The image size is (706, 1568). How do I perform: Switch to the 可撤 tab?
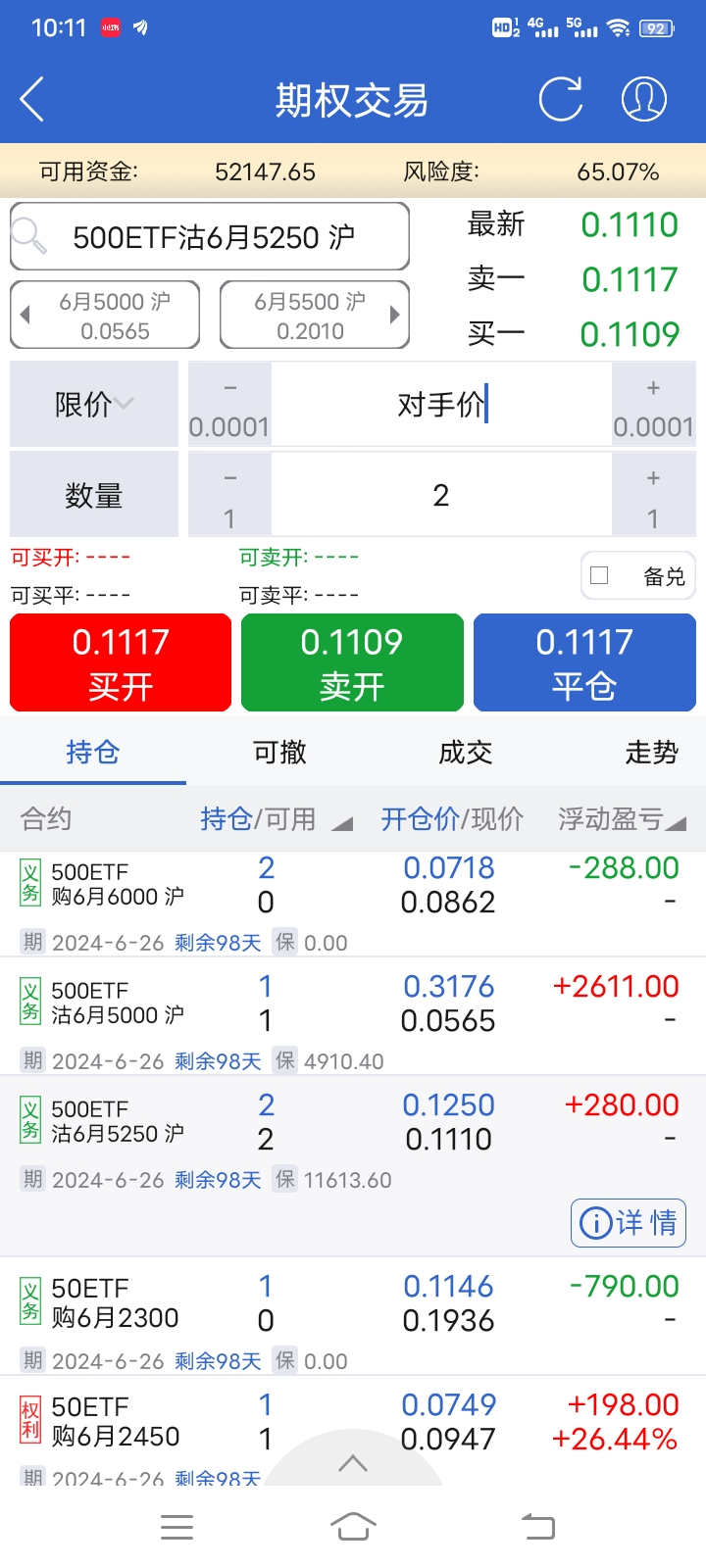[279, 752]
